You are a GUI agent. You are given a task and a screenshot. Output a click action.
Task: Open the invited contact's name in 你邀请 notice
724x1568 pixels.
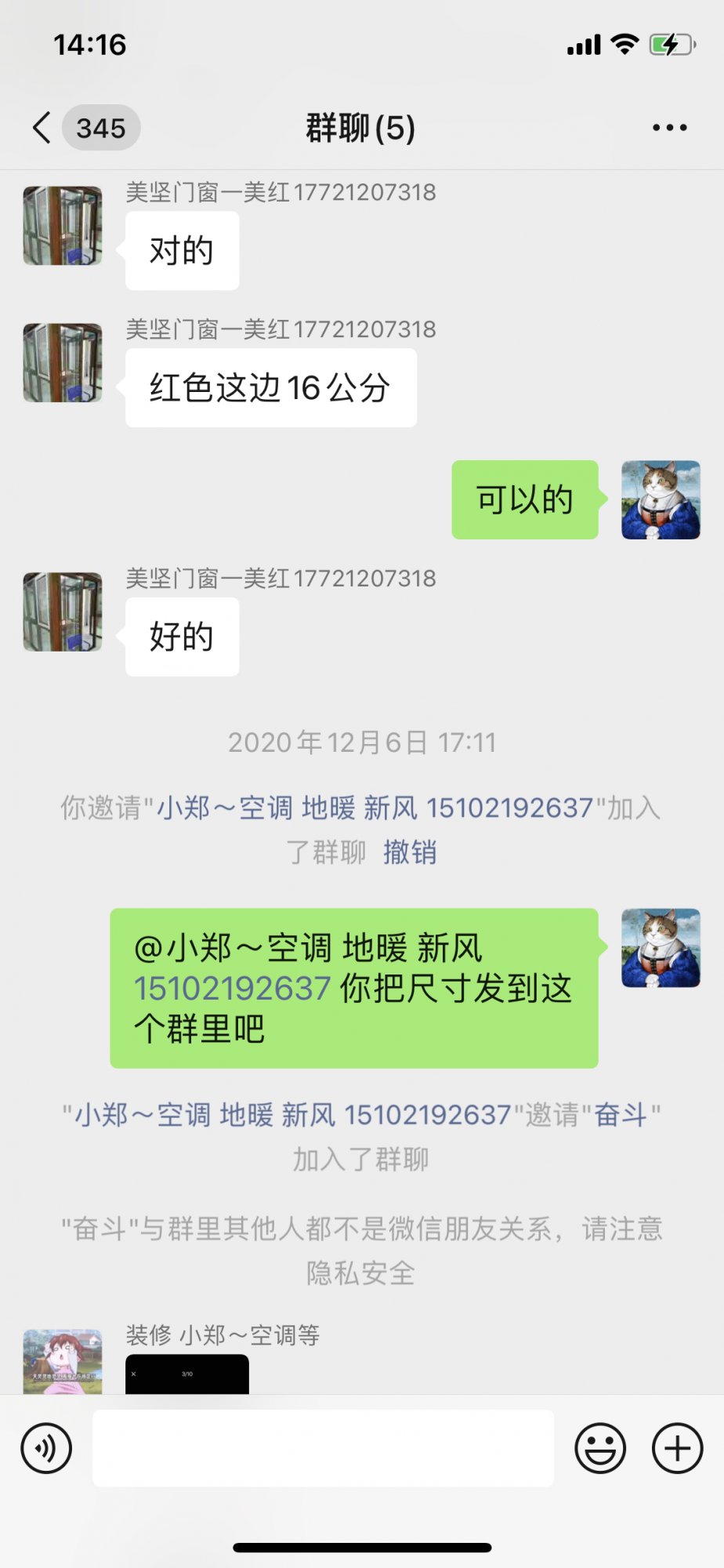coord(375,808)
